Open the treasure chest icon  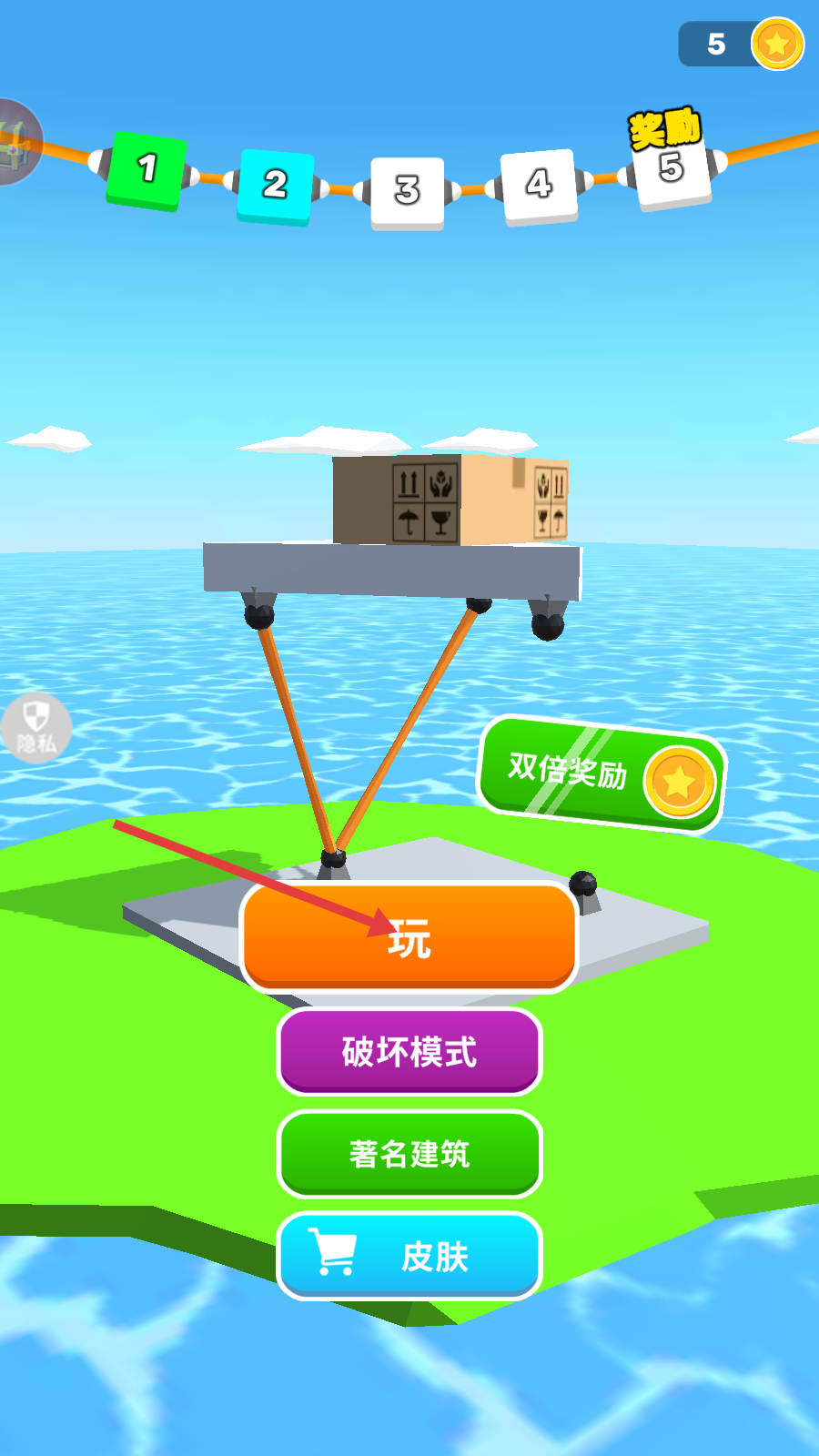tap(16, 142)
